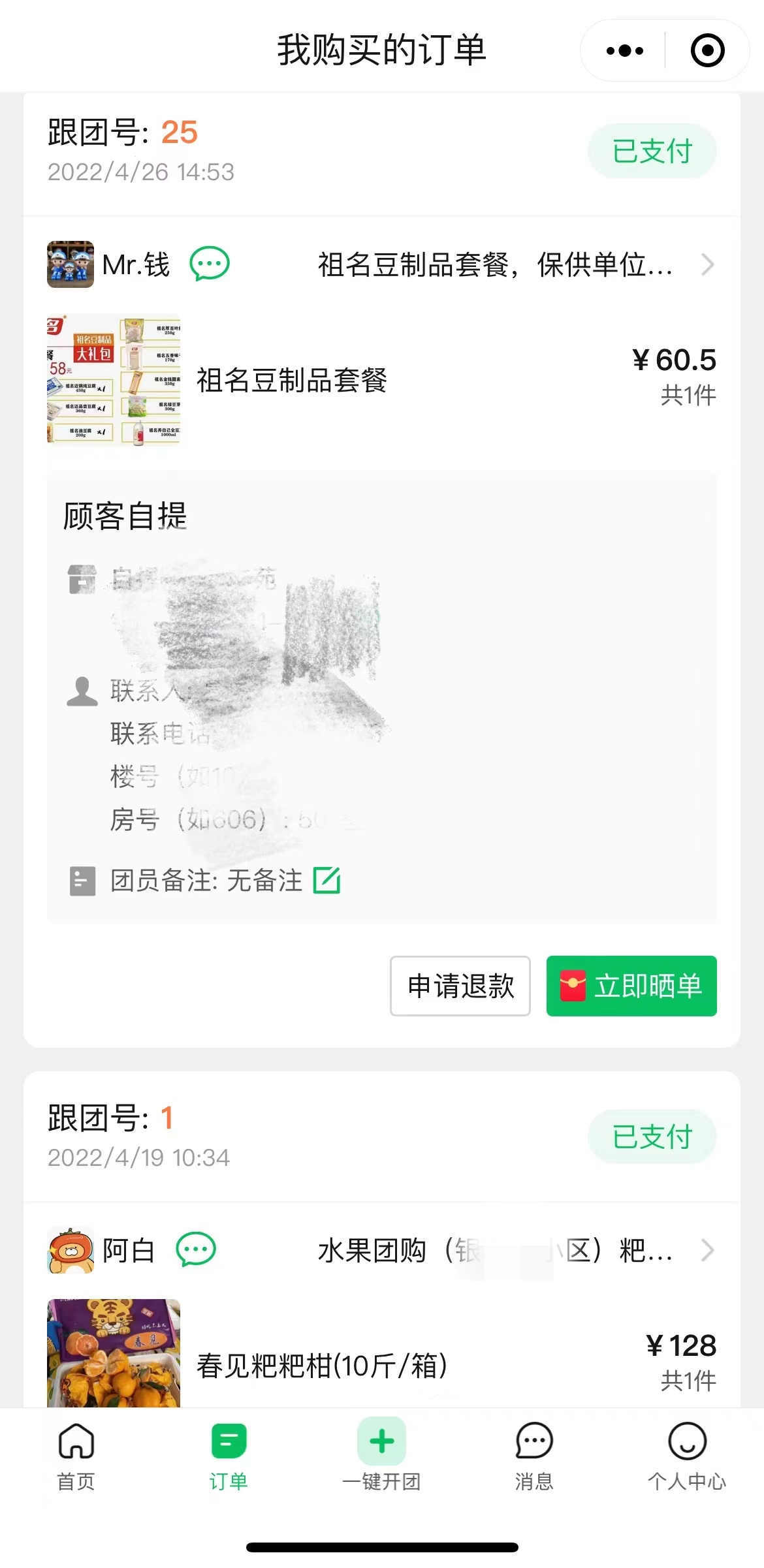Open the mini program more options menu
This screenshot has height=1568, width=764.
[624, 50]
